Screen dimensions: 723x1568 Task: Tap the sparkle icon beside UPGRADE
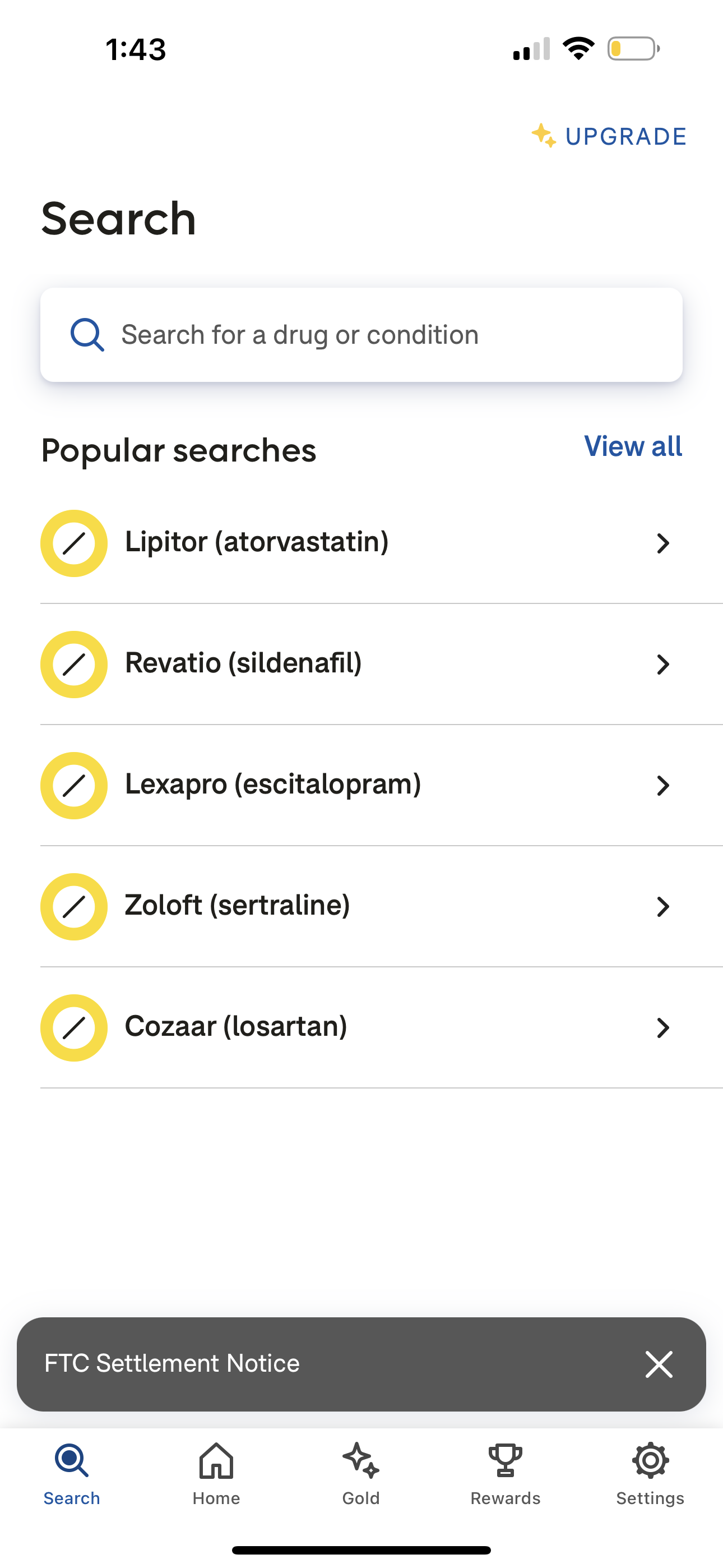click(x=545, y=136)
